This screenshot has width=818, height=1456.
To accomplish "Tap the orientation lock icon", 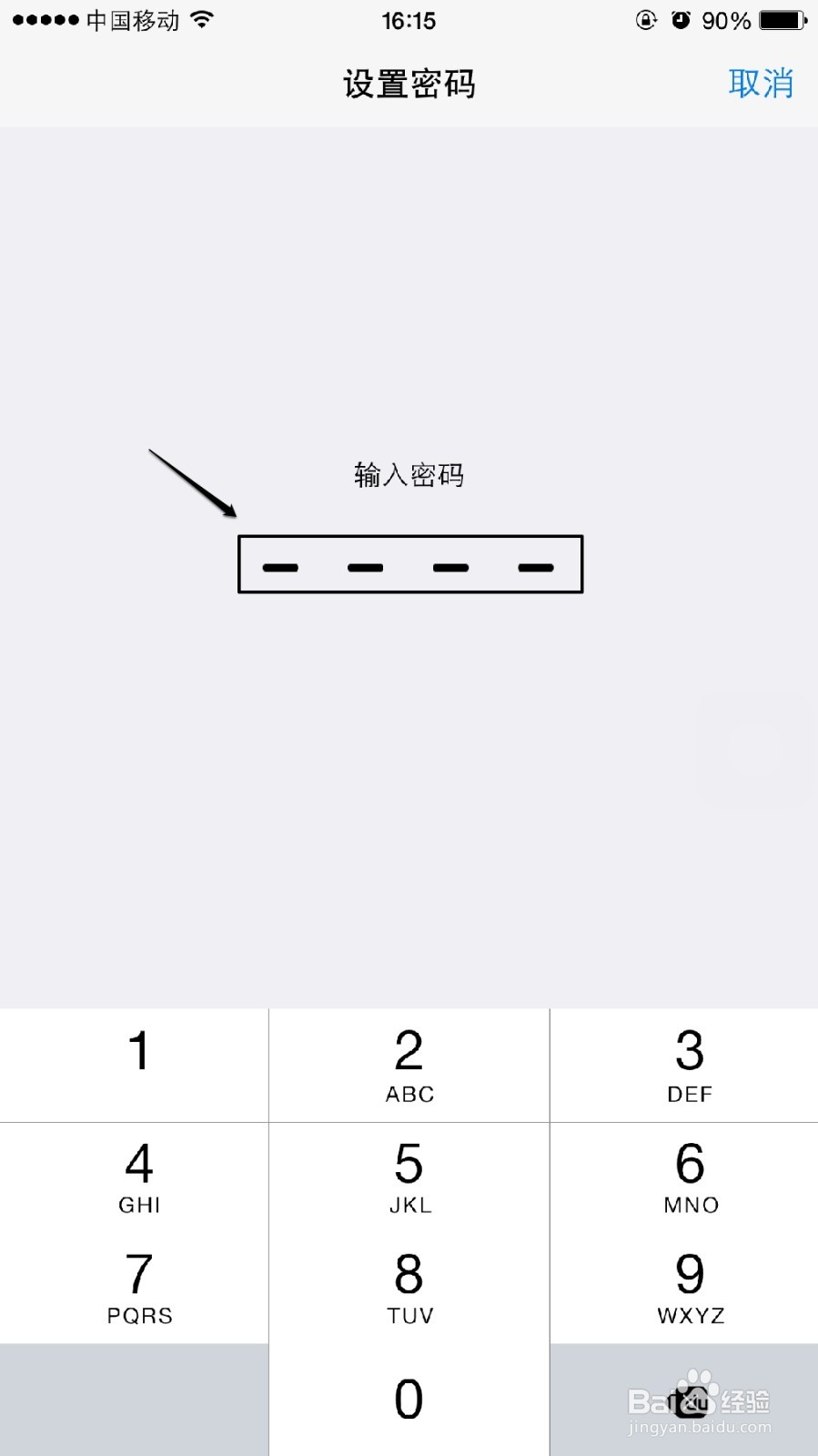I will point(646,19).
